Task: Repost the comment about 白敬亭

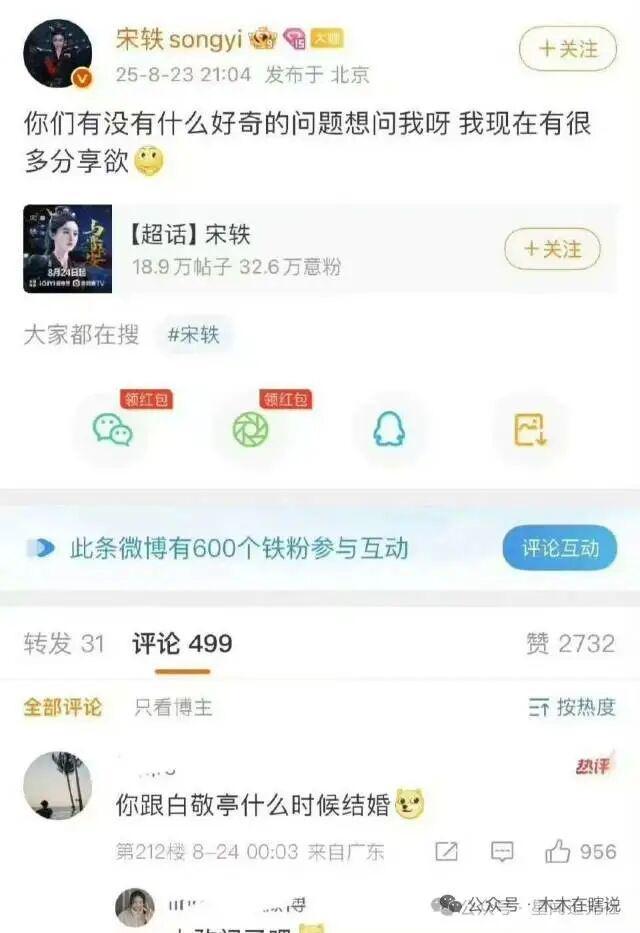Action: point(447,852)
